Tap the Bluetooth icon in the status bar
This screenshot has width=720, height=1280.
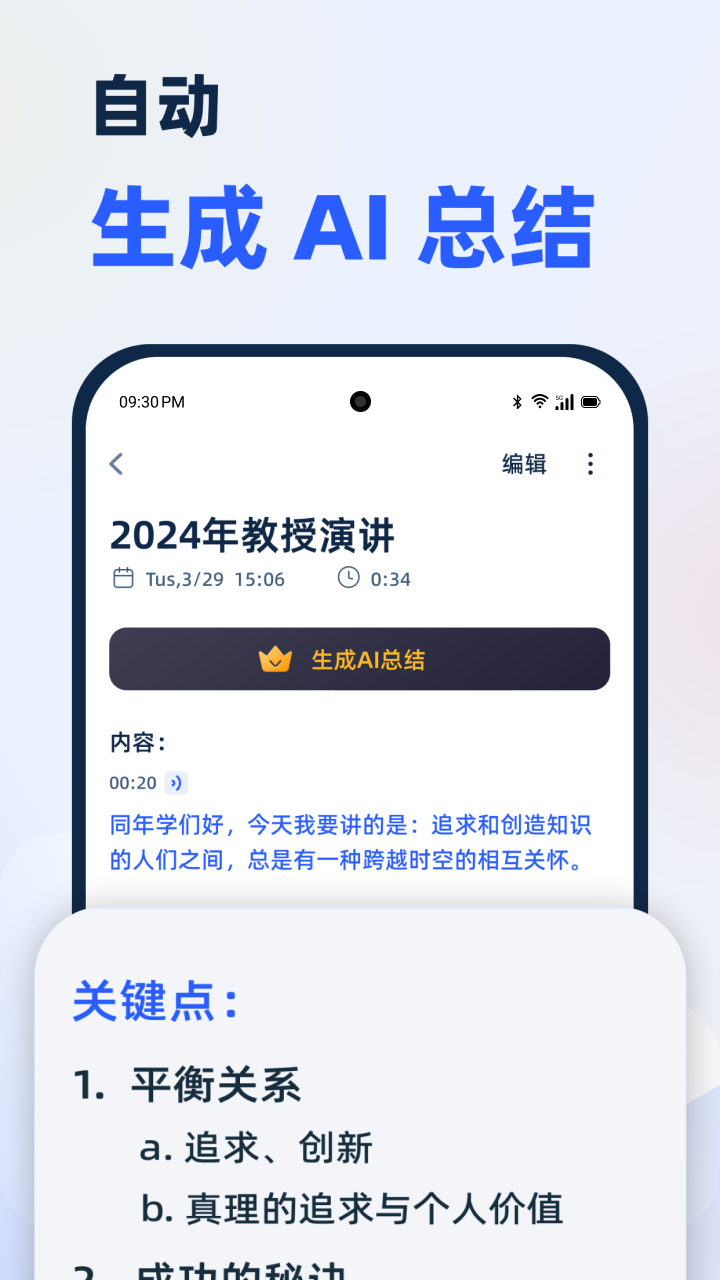517,401
